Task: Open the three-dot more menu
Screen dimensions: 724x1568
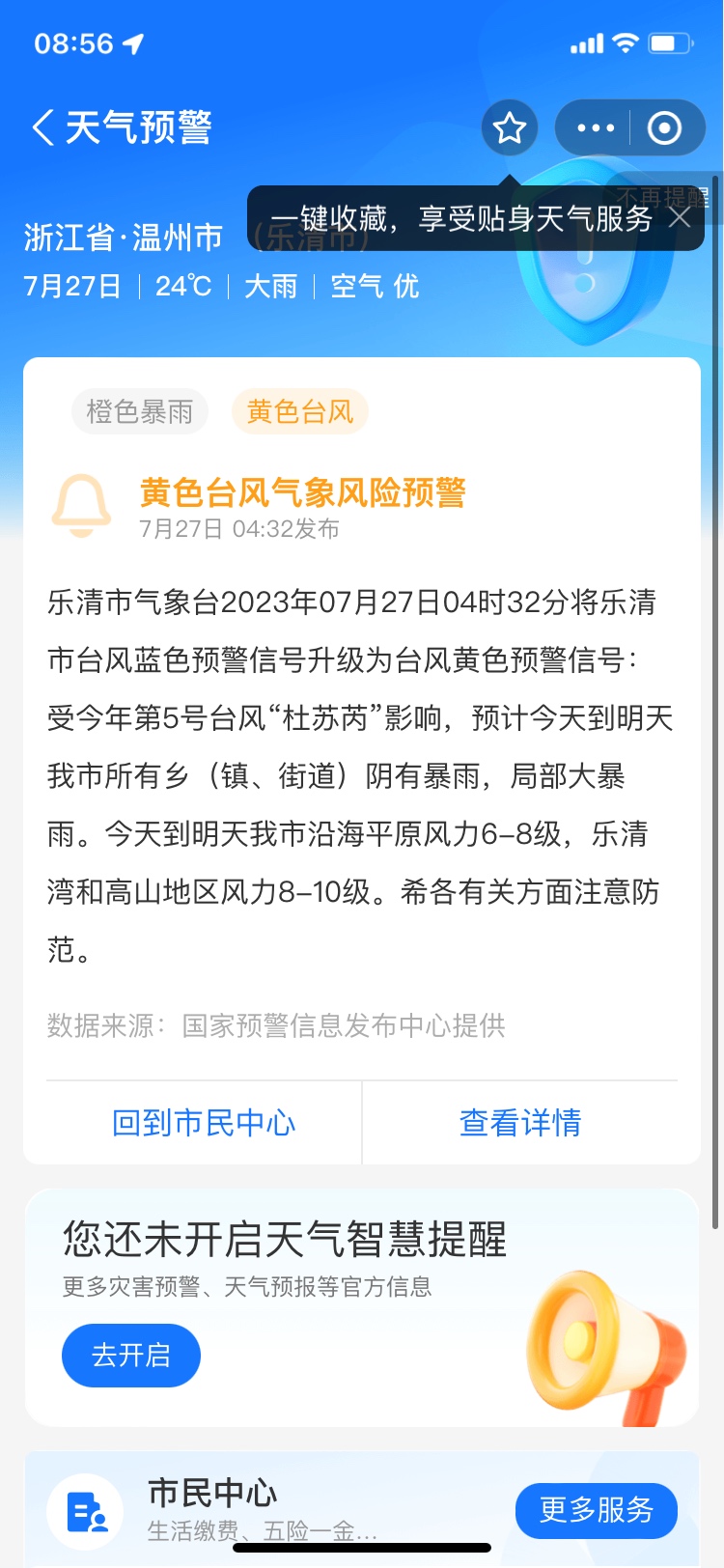Action: (x=595, y=127)
